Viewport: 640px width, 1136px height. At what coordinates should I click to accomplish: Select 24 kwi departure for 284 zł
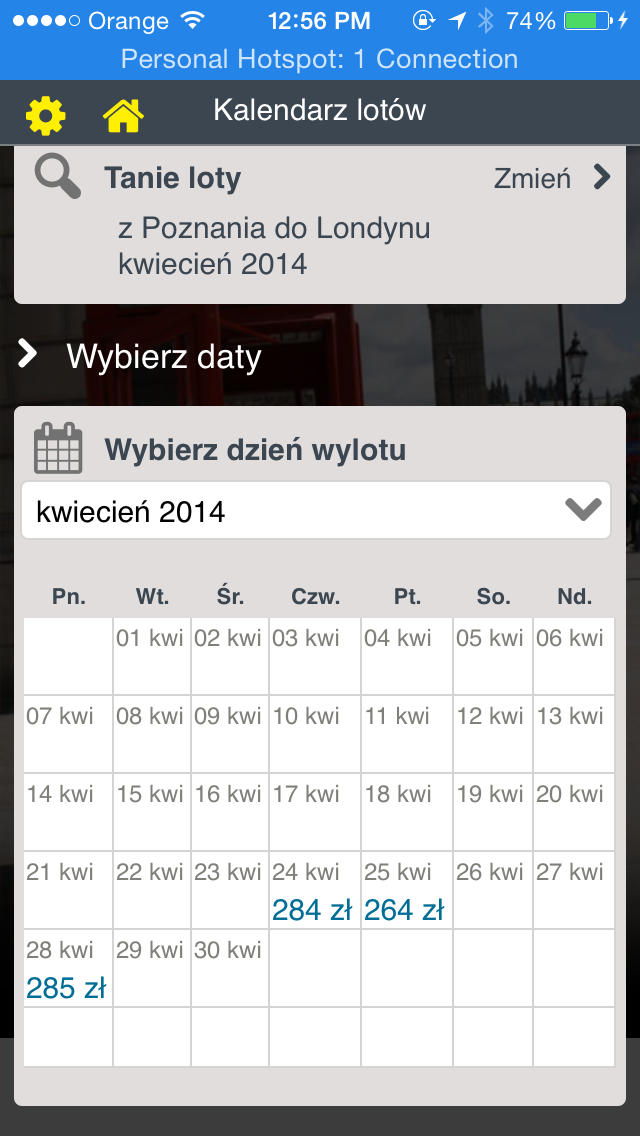(315, 890)
